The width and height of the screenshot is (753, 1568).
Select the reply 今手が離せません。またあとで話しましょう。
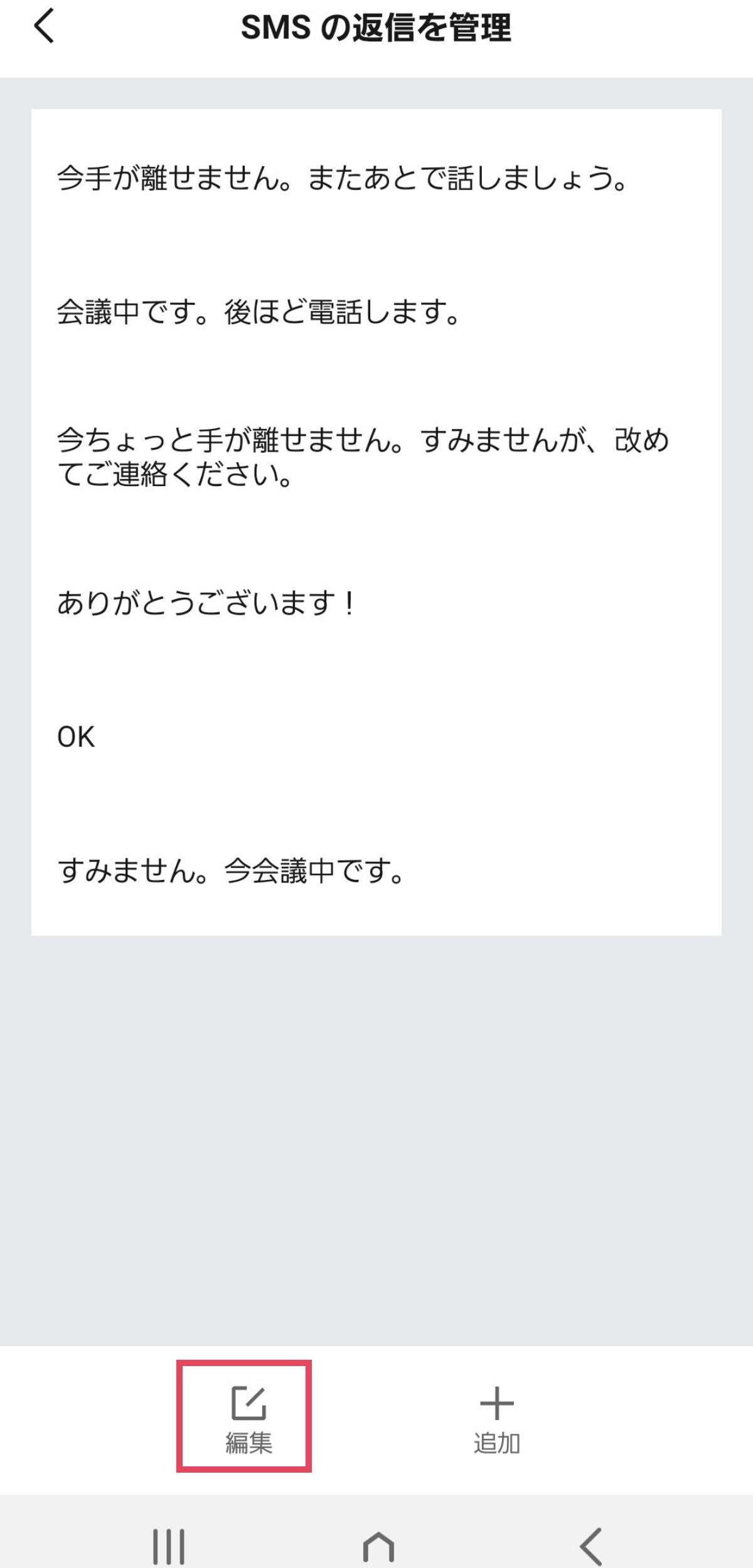[342, 179]
